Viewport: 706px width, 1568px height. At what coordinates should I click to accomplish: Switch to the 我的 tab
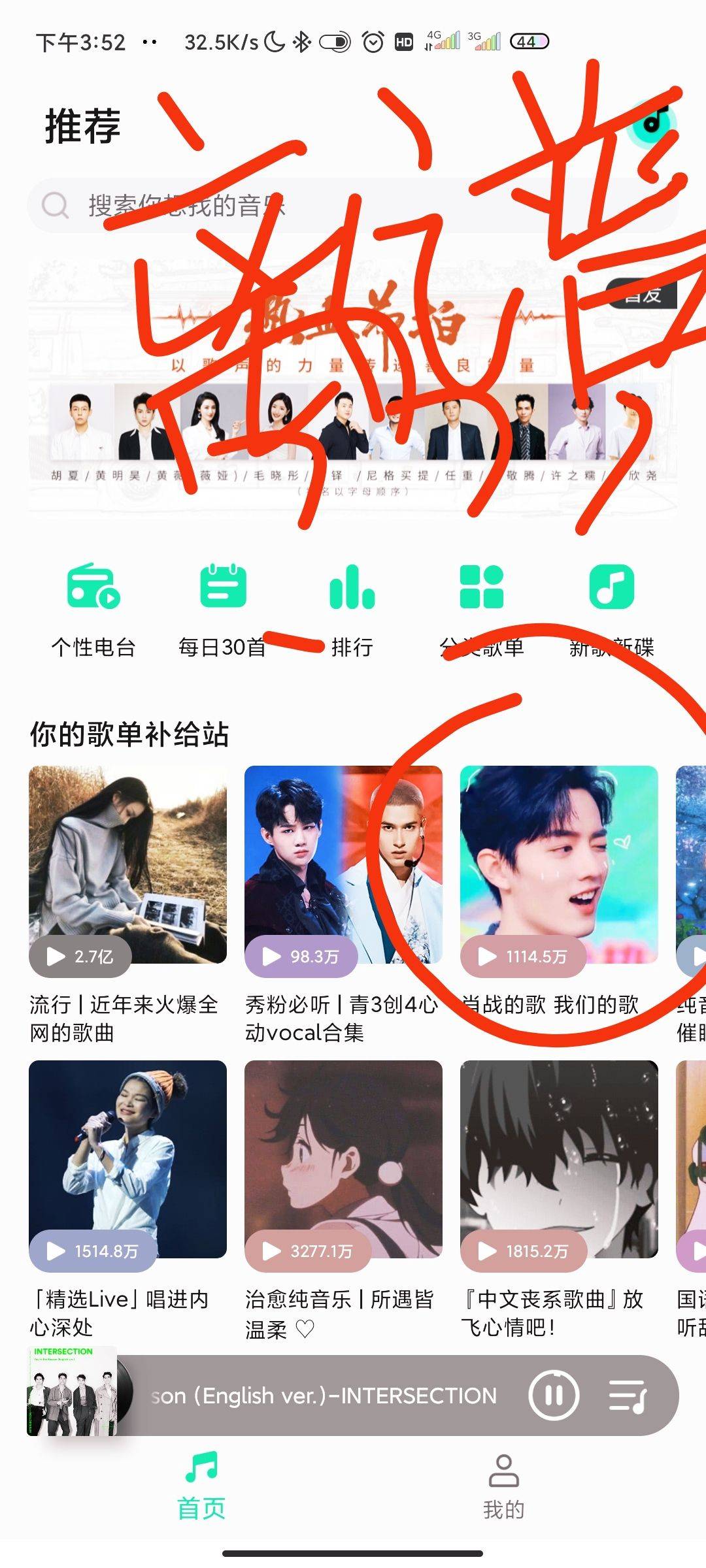pos(503,1486)
